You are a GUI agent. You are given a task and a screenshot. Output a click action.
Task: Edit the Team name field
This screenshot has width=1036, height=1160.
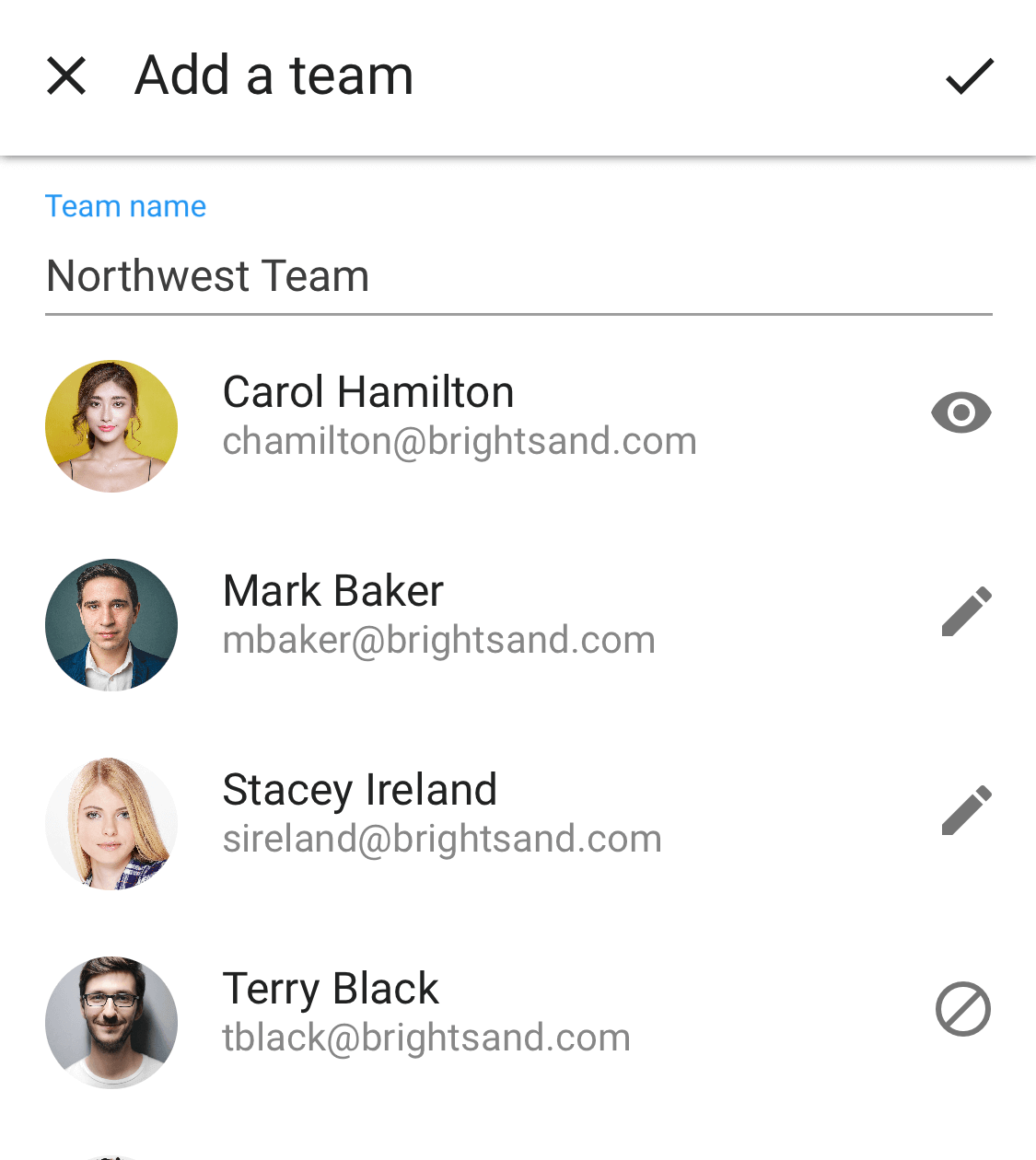[x=518, y=276]
